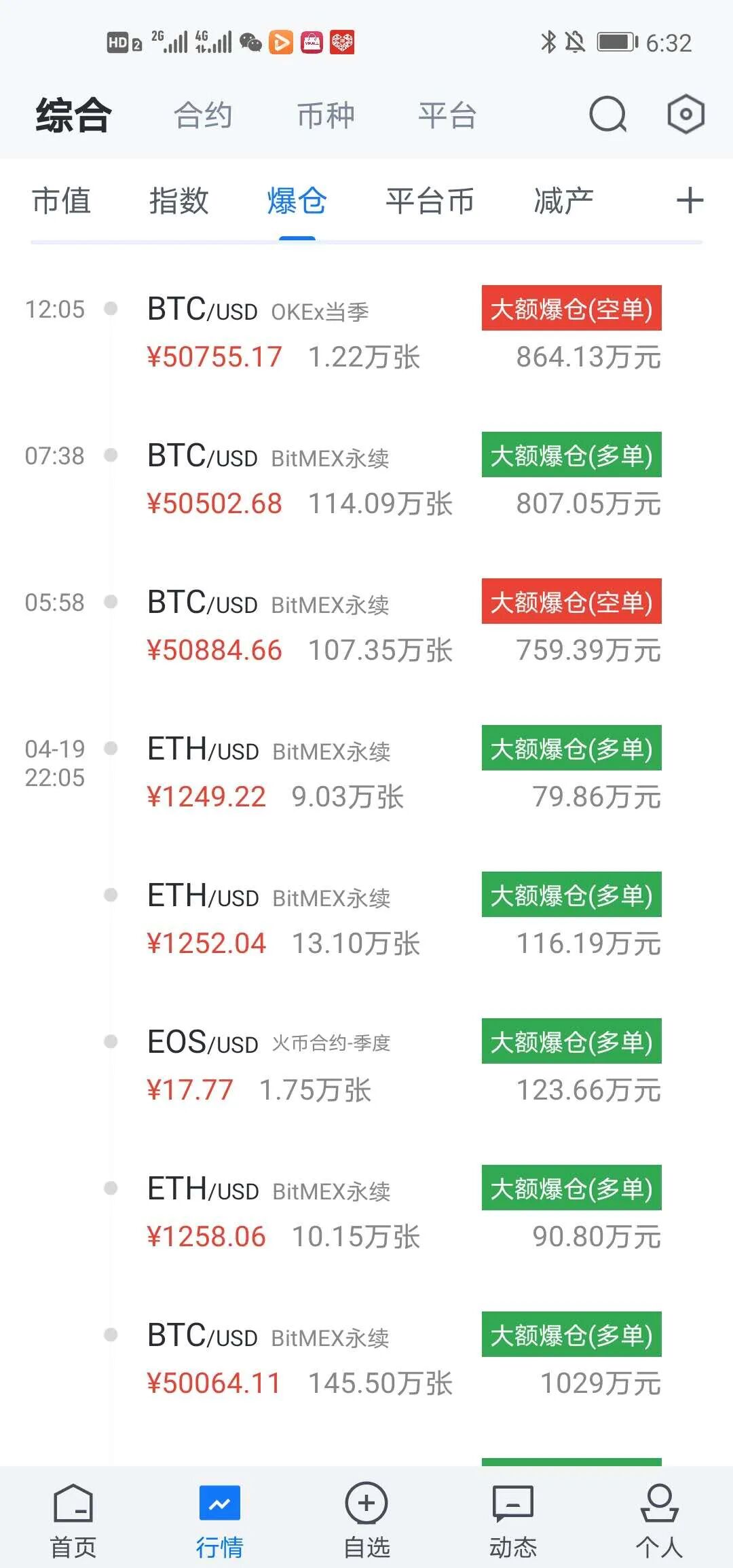Switch to the 市值 sub-tab

point(62,201)
